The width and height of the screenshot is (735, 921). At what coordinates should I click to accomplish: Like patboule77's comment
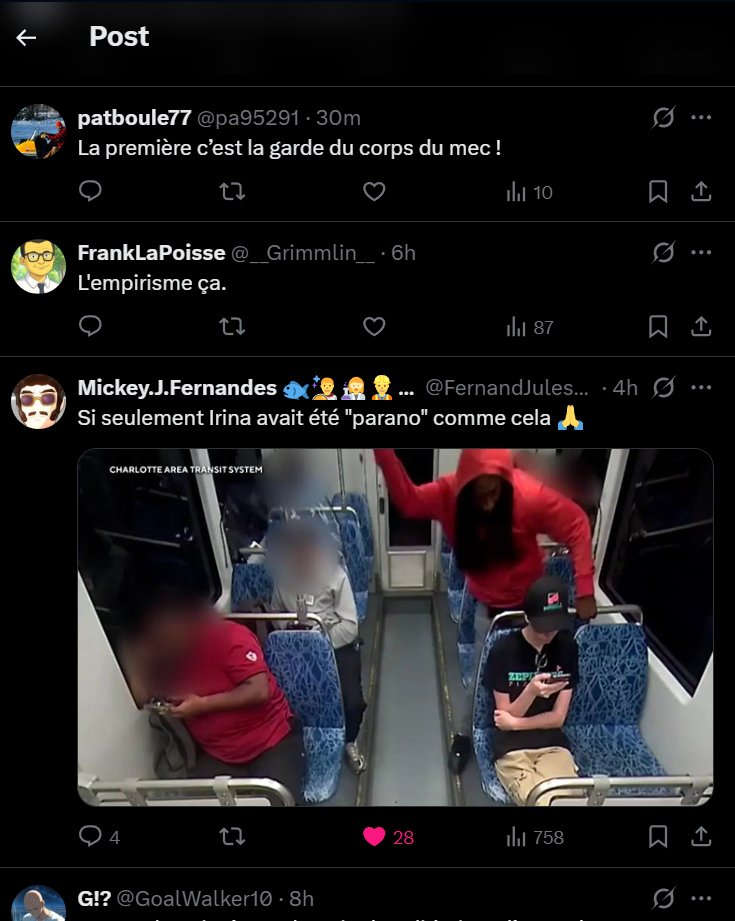point(374,191)
